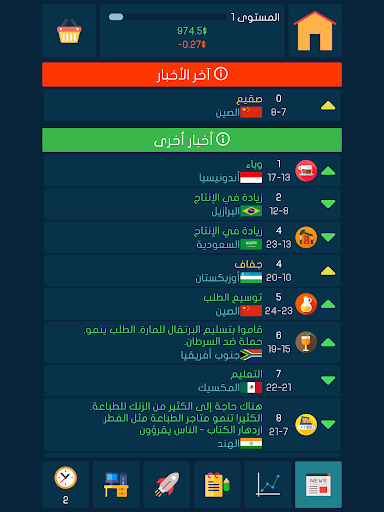Image resolution: width=384 pixels, height=512 pixels.
Task: Open the India zinc printing news
Action: (192, 425)
